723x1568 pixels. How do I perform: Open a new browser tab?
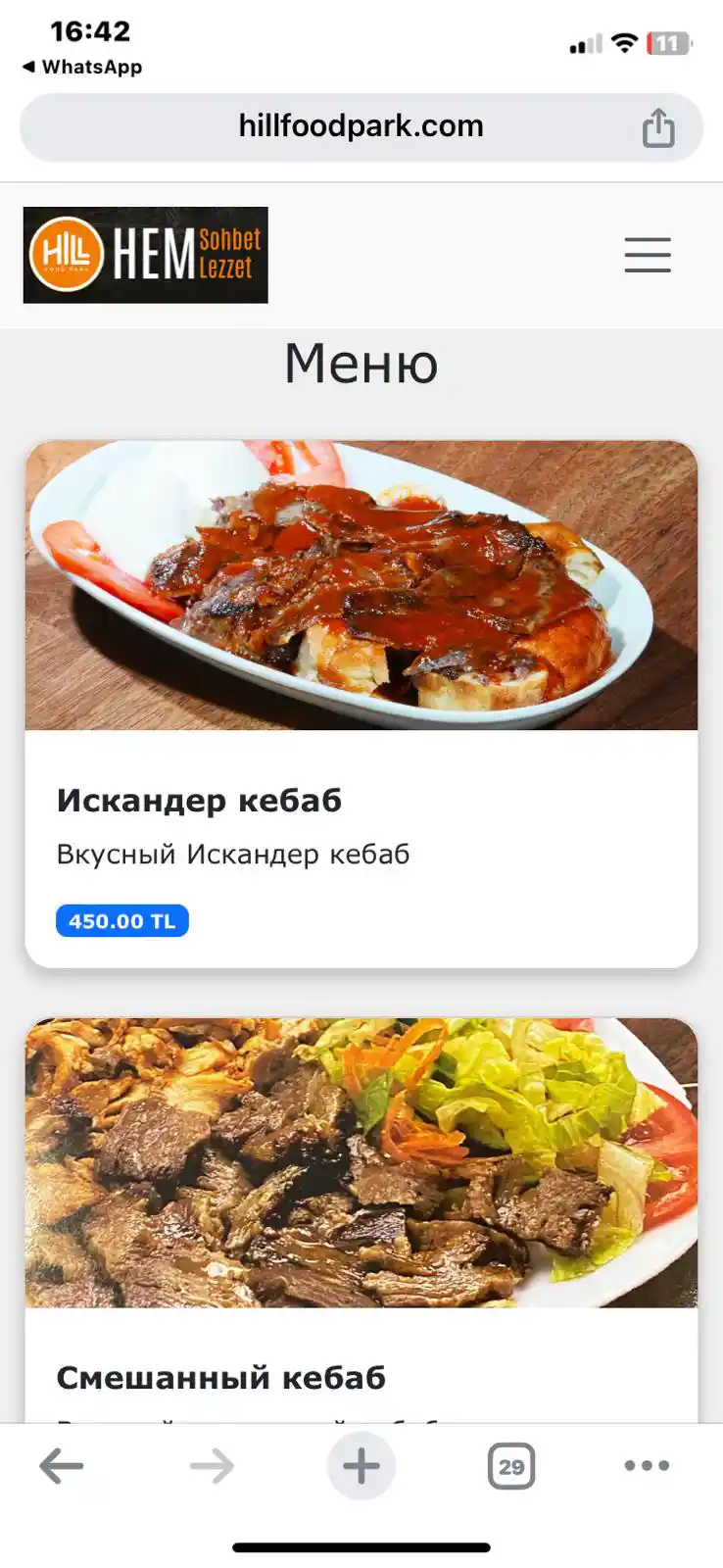point(361,1466)
